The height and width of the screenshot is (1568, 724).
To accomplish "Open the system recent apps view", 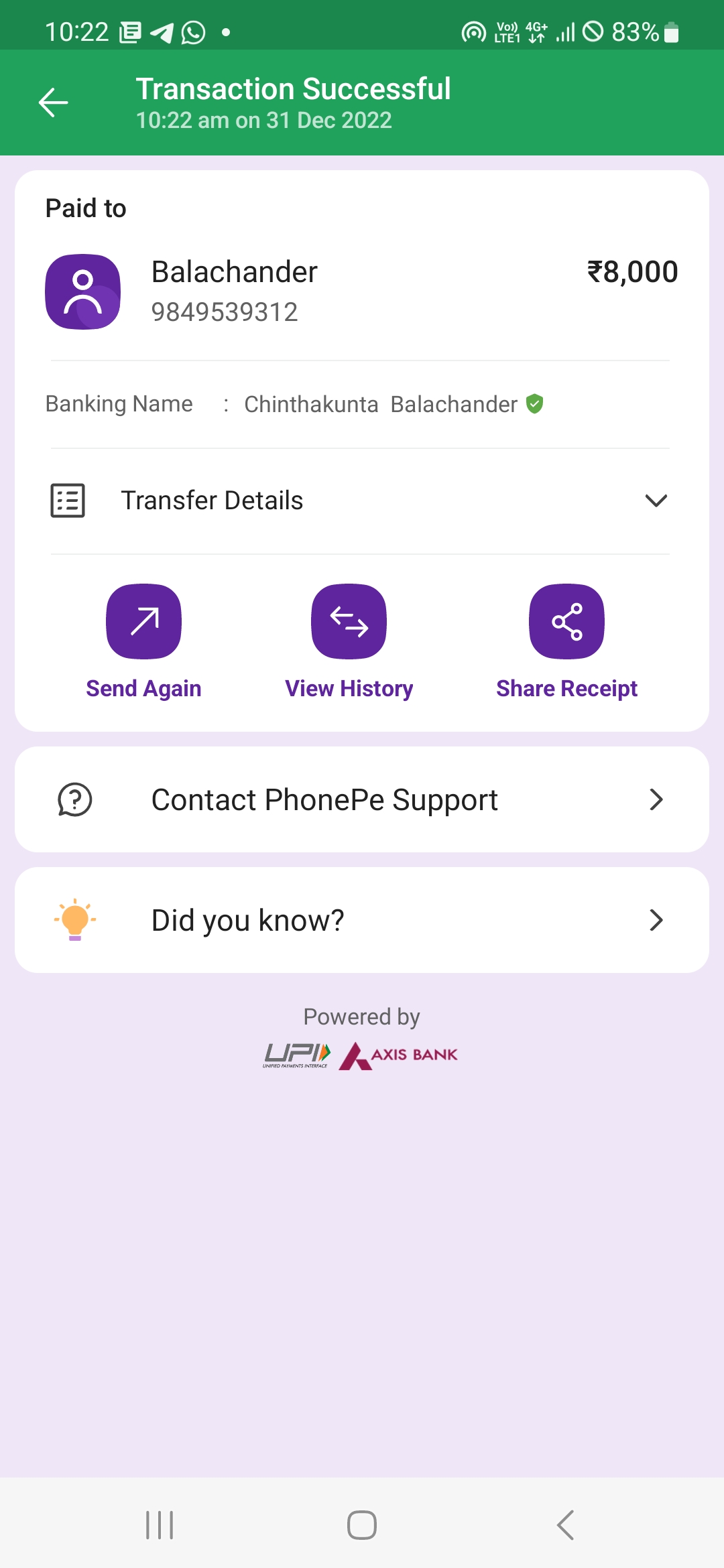I will coord(160,1525).
